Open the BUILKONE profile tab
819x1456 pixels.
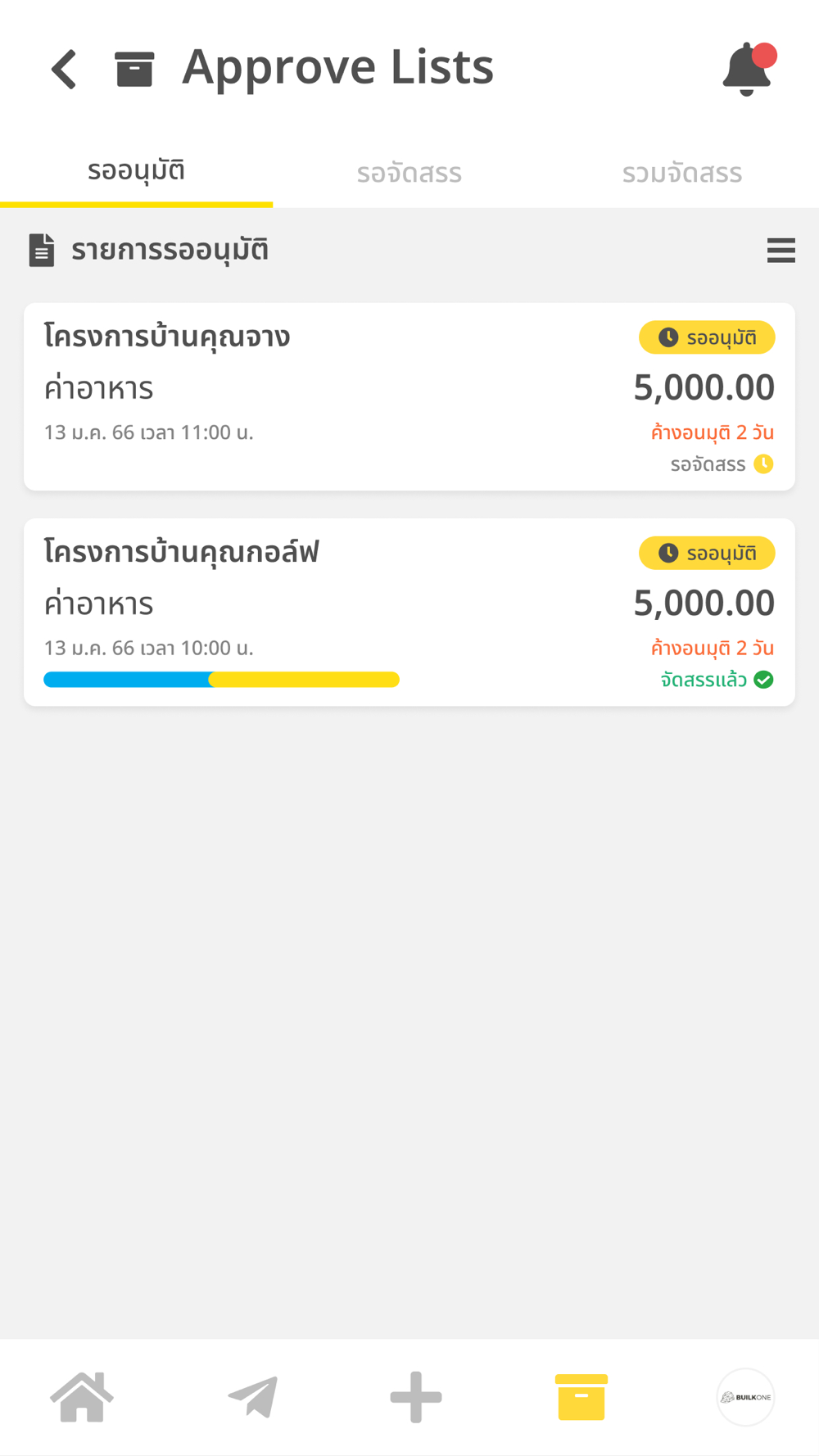[745, 1397]
